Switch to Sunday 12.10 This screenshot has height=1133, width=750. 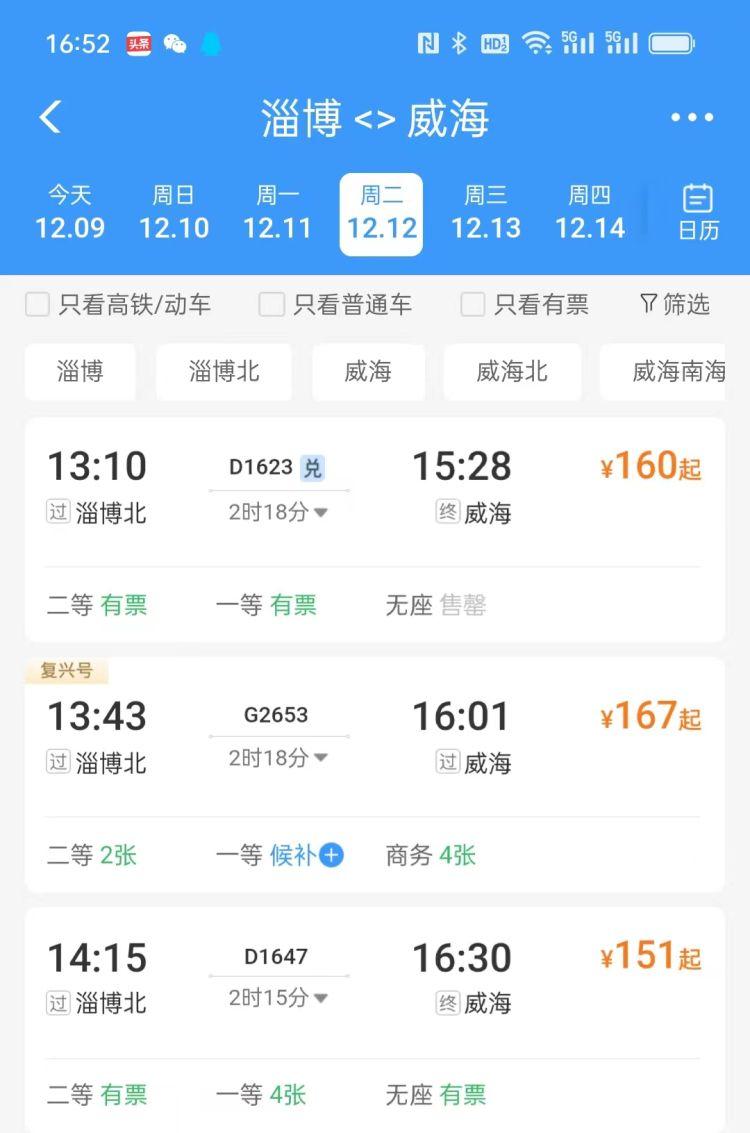click(174, 213)
